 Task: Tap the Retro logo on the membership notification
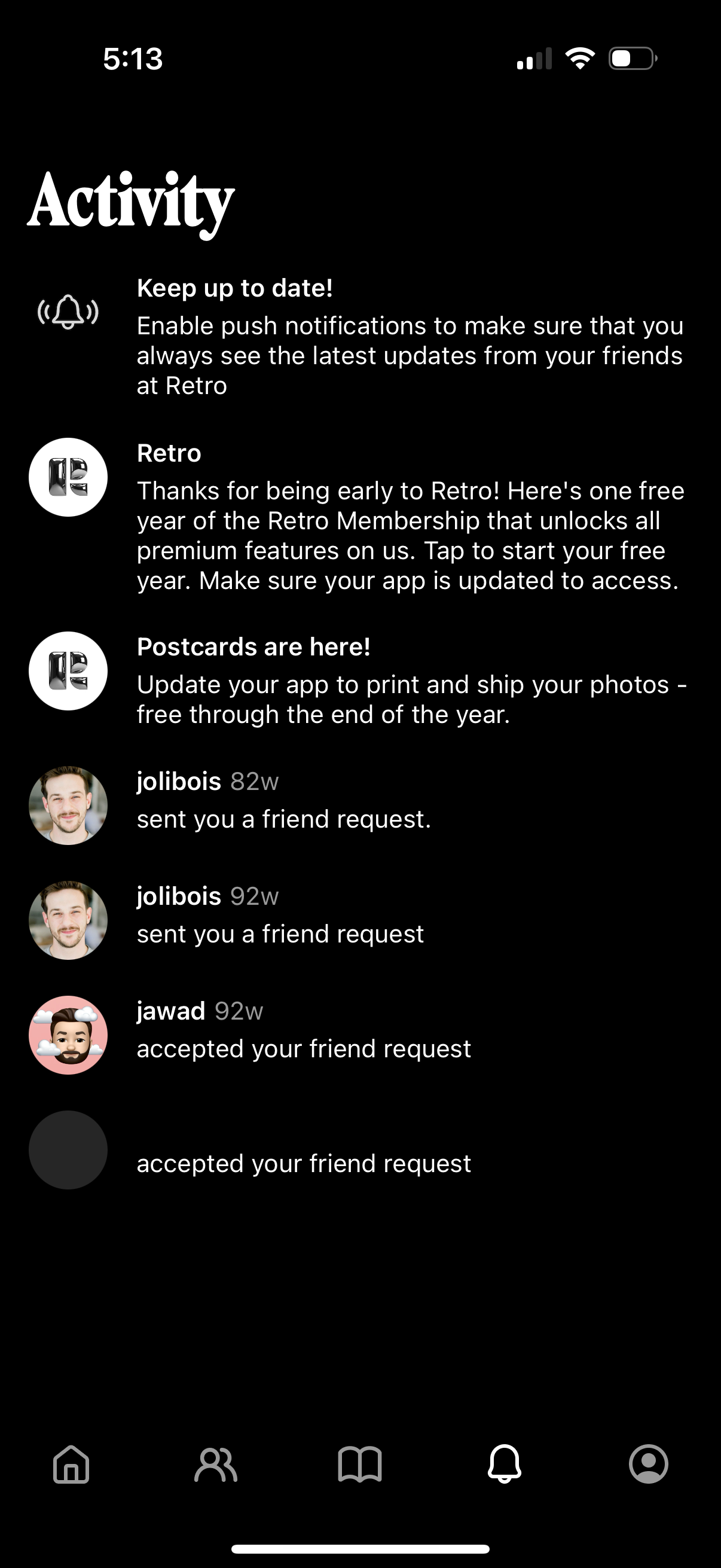tap(68, 477)
